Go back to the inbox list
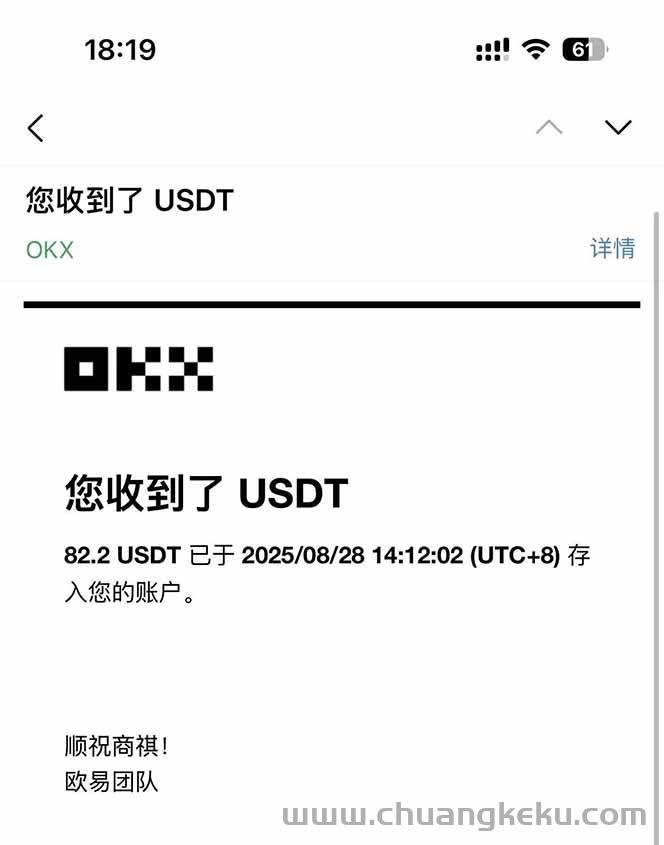Screen dimensions: 664x845 click(36, 127)
